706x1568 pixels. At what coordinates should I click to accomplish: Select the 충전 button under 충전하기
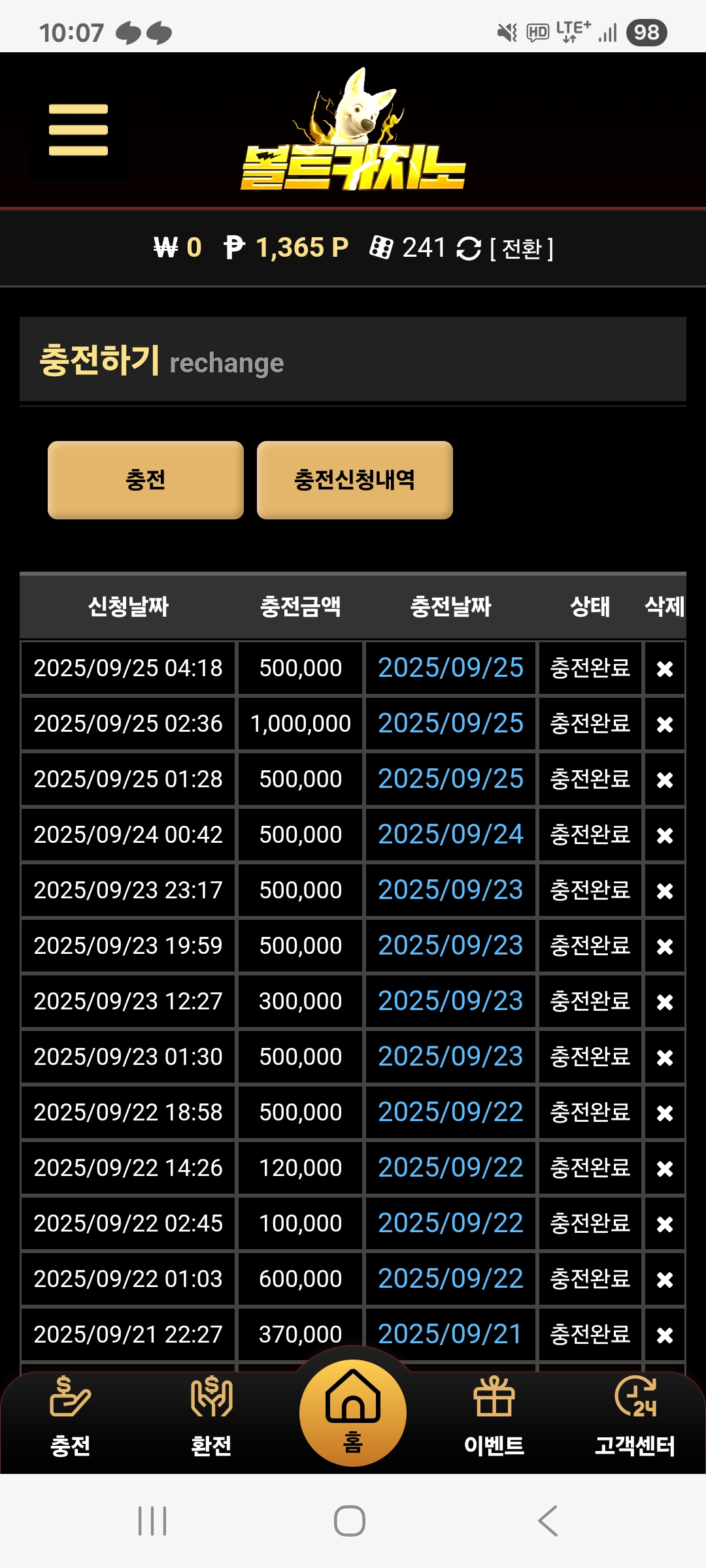[145, 480]
